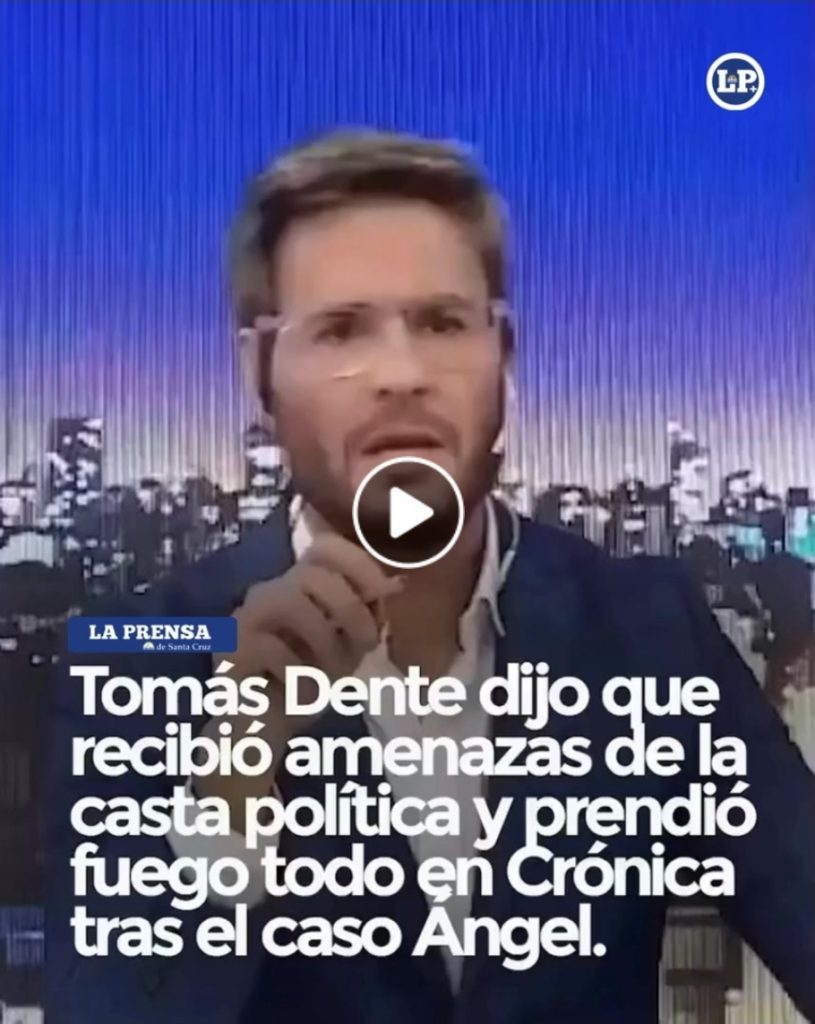Screen dimensions: 815x1024
Task: Play the Tomás Dente video
Action: [x=408, y=513]
